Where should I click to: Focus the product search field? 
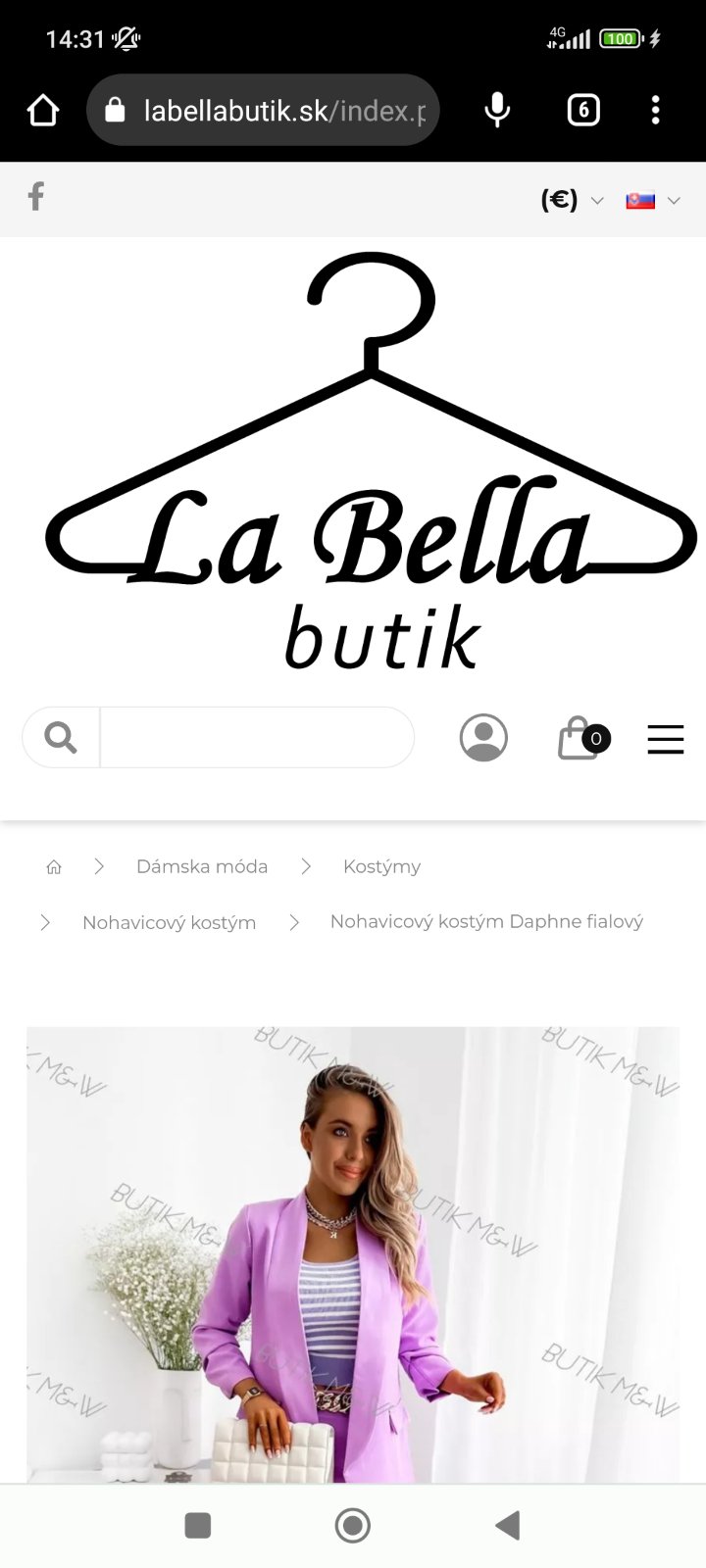(x=257, y=737)
